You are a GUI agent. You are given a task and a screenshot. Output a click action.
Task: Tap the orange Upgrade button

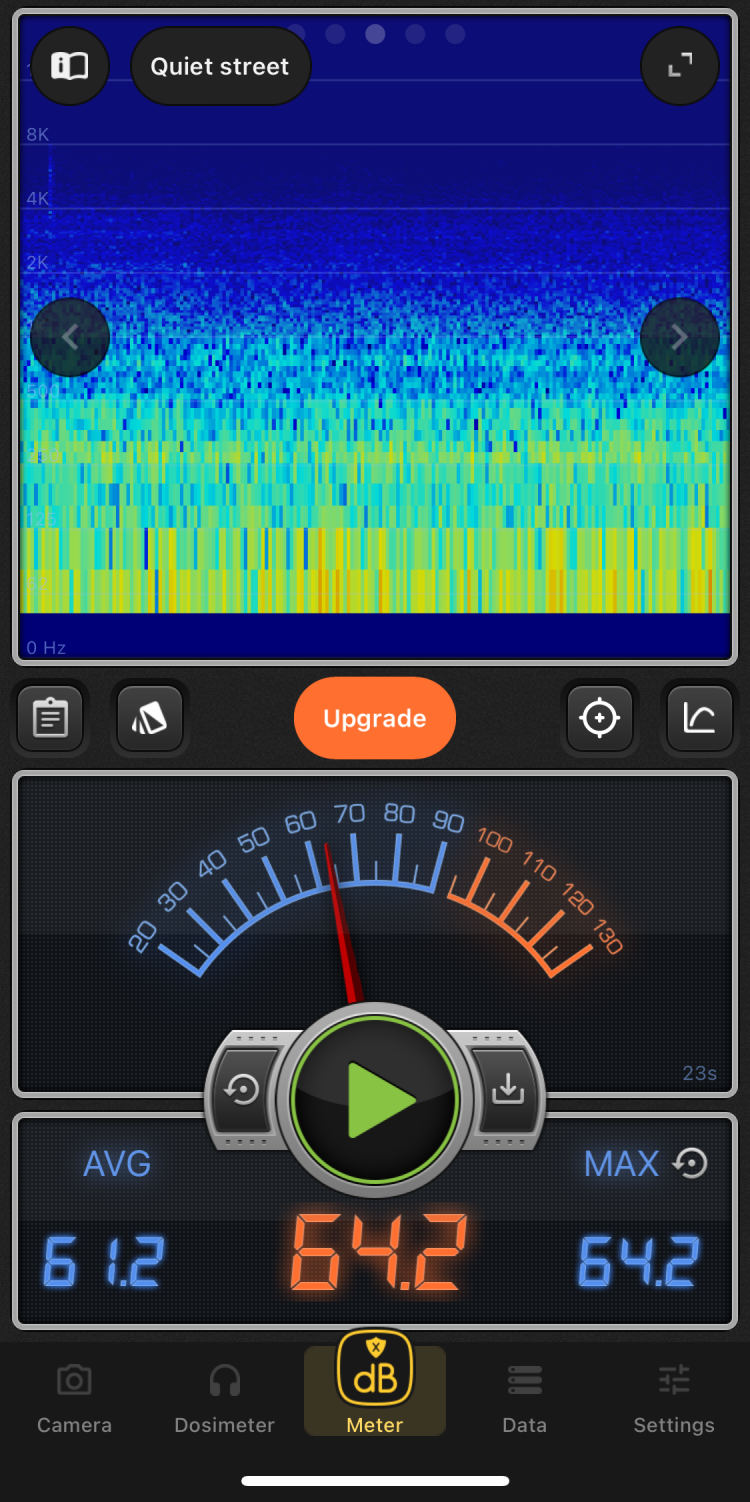pos(375,718)
